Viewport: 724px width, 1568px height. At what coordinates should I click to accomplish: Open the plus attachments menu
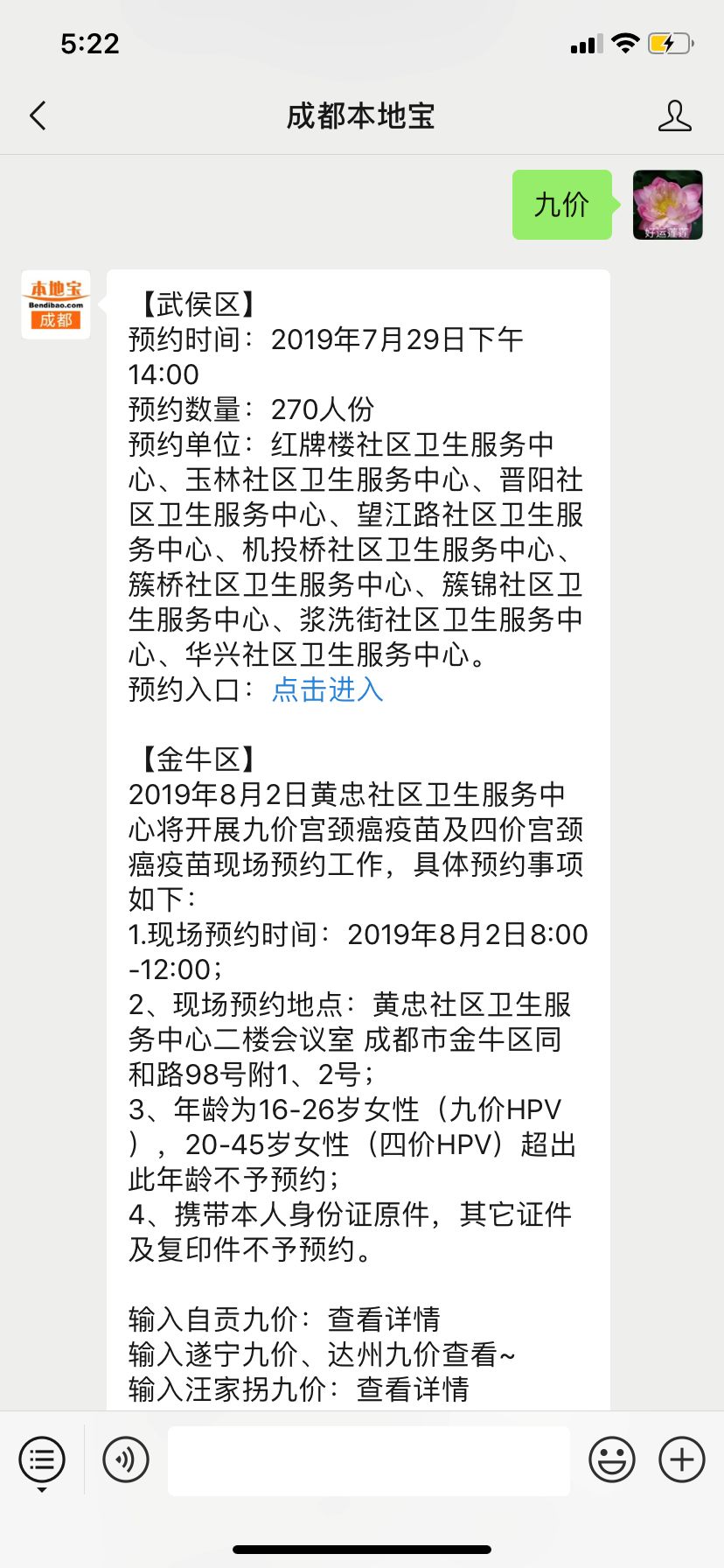coord(681,1460)
